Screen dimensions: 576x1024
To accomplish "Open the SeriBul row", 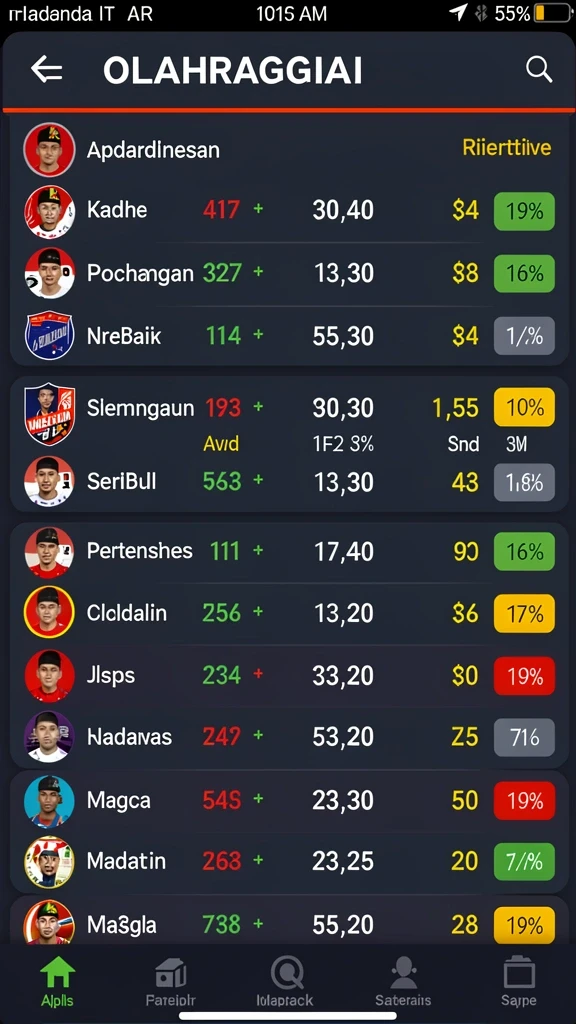I will [x=289, y=482].
